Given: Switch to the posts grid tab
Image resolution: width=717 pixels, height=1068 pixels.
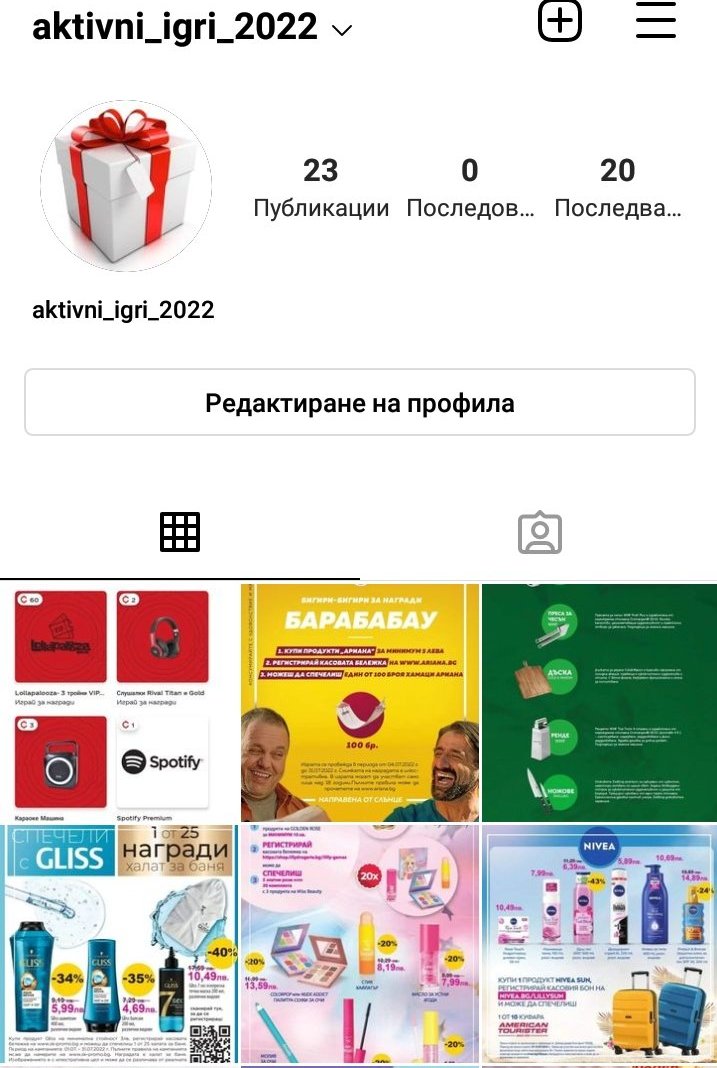Looking at the screenshot, I should click(x=180, y=532).
